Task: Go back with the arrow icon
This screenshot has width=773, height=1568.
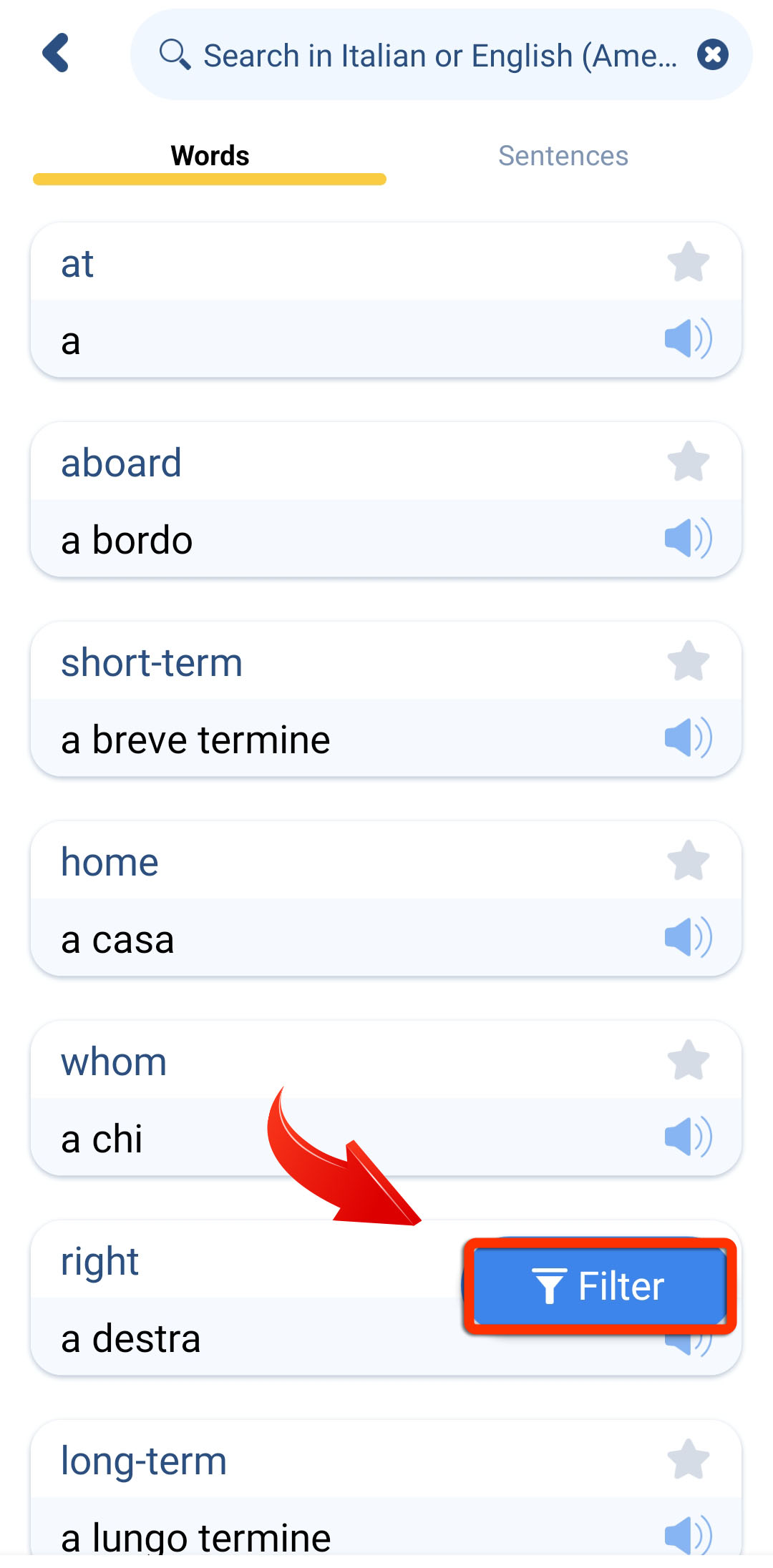Action: (56, 53)
